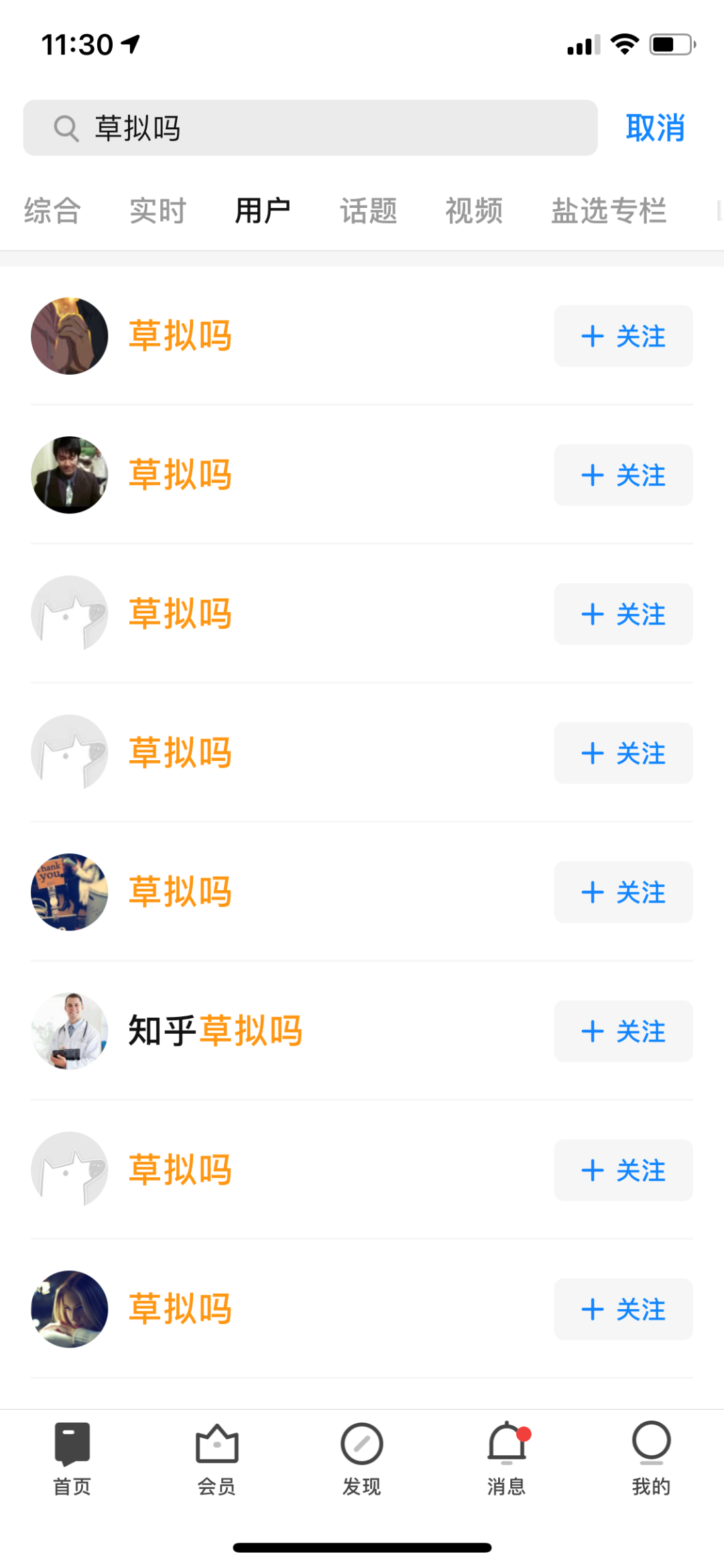Select the 话题 tab
The height and width of the screenshot is (1568, 724).
click(x=369, y=211)
